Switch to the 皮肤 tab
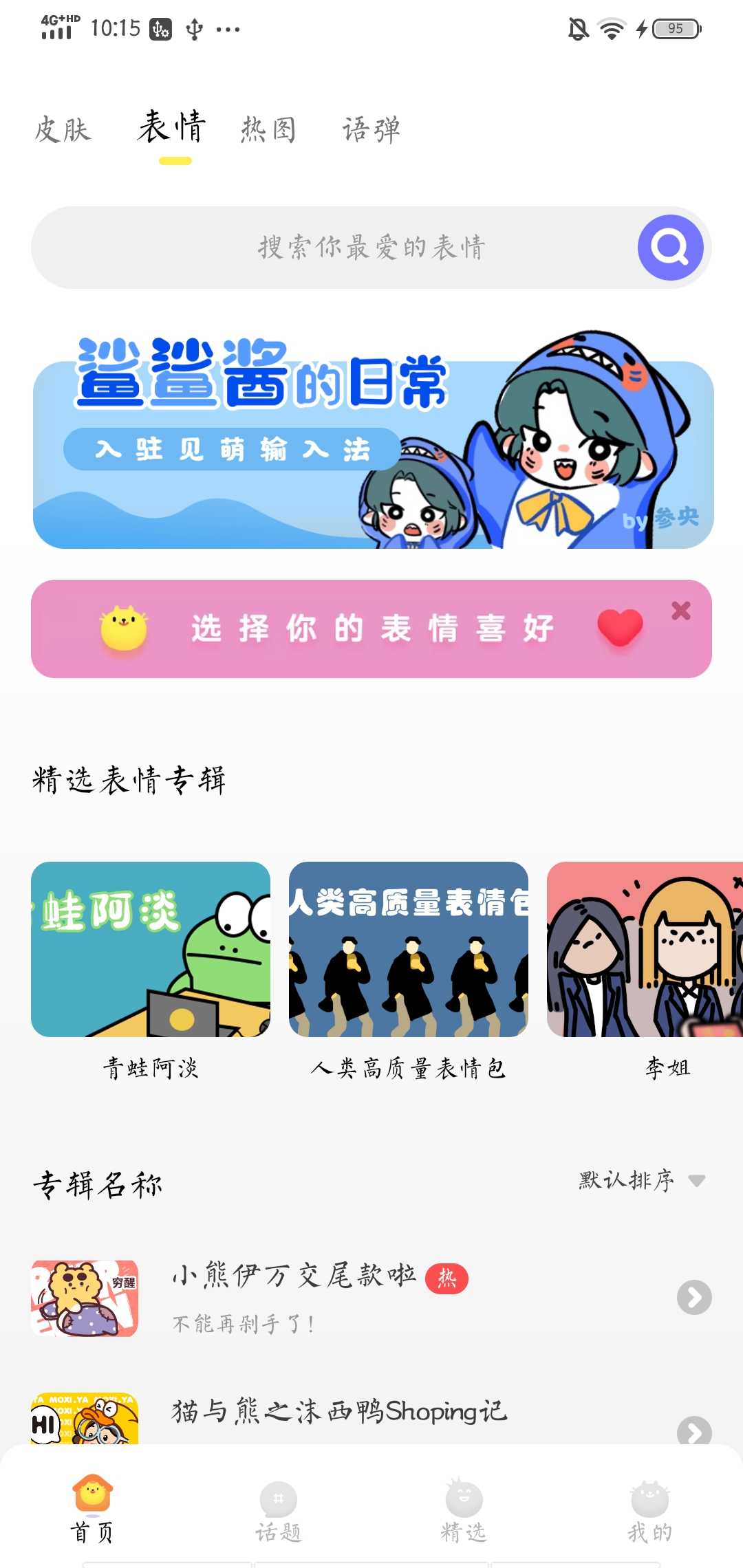743x1568 pixels. pyautogui.click(x=64, y=129)
